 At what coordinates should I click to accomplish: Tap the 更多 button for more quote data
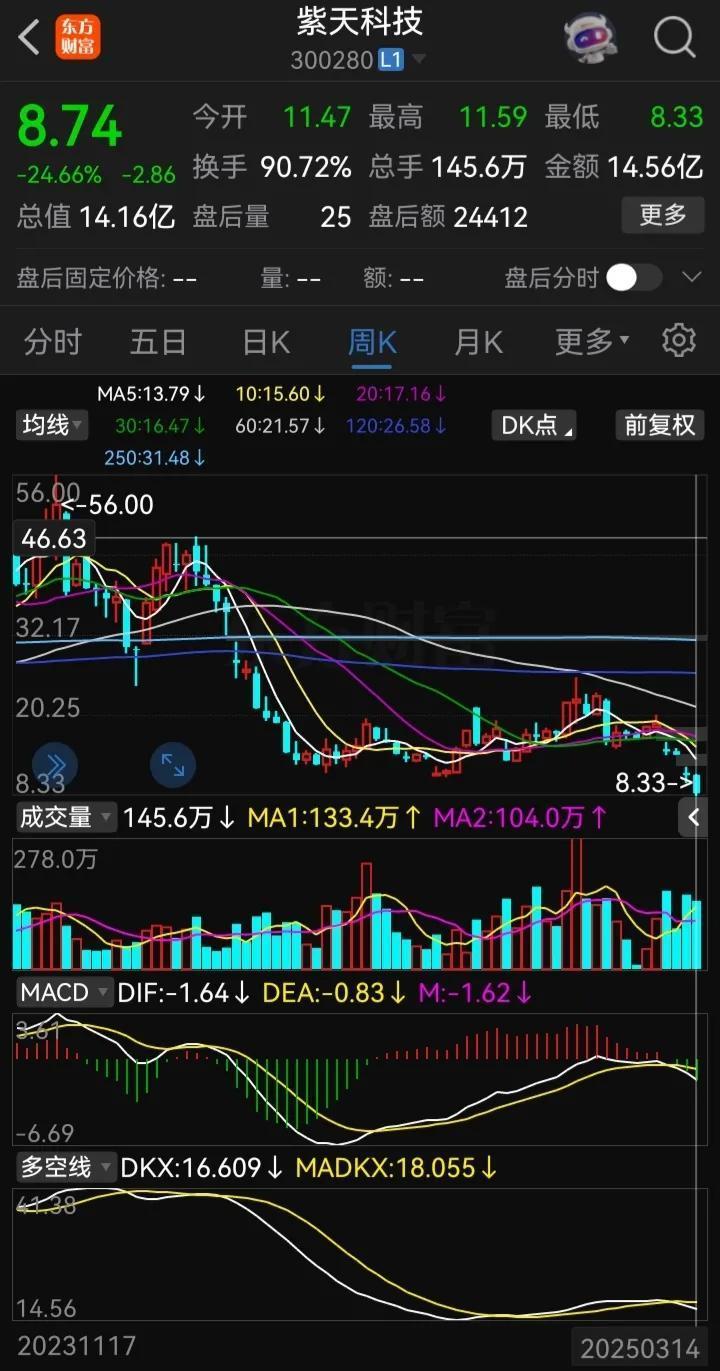662,215
